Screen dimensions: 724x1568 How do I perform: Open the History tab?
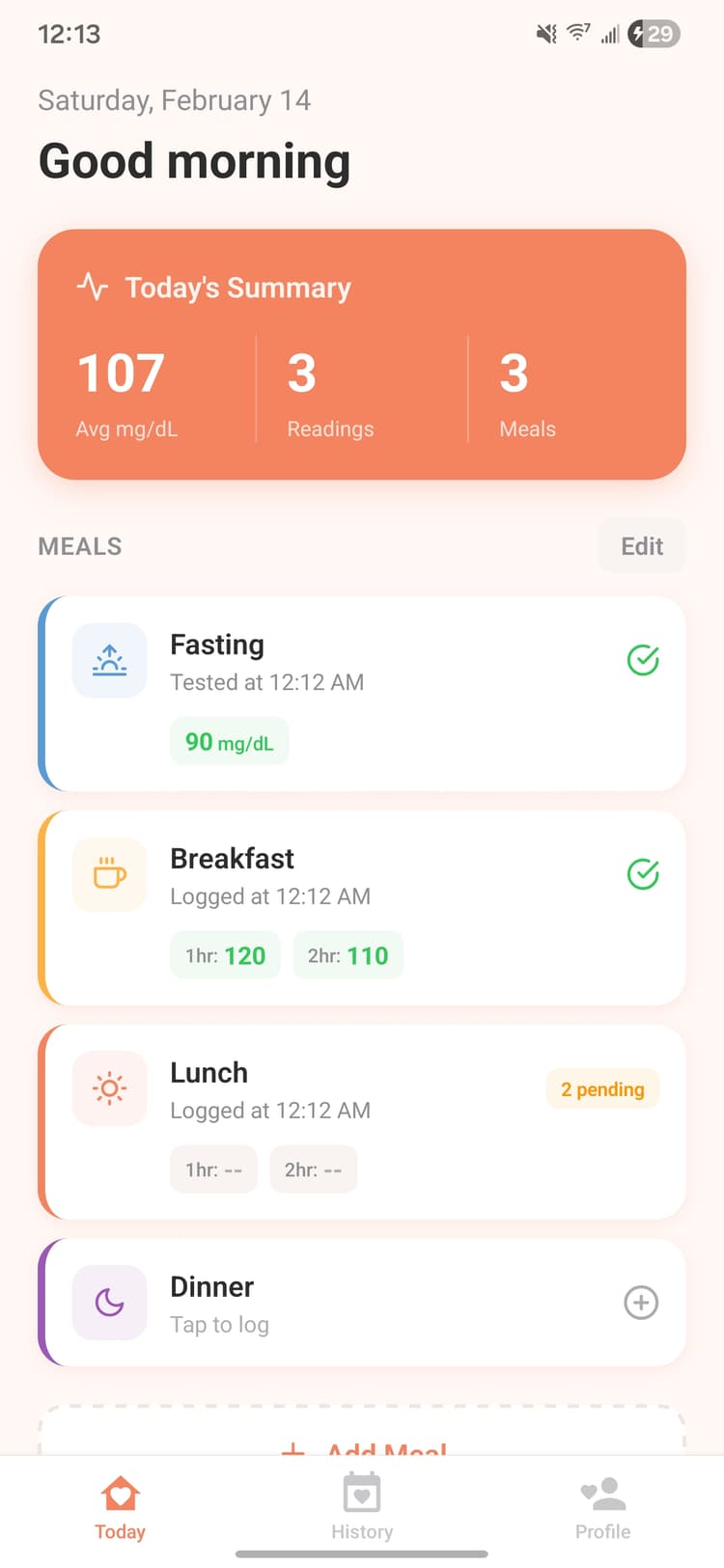tap(361, 1505)
